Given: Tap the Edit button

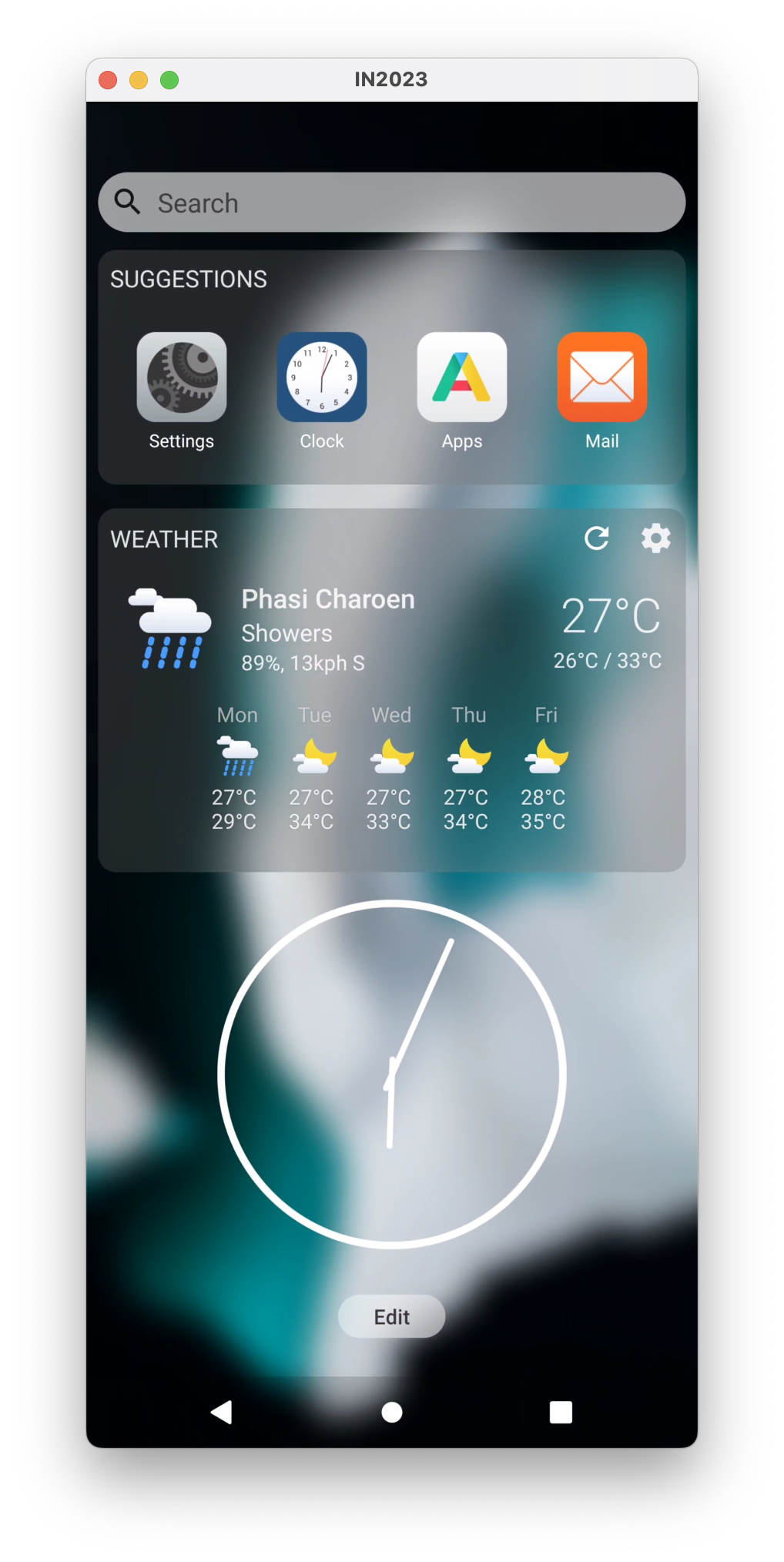Looking at the screenshot, I should click(392, 1316).
